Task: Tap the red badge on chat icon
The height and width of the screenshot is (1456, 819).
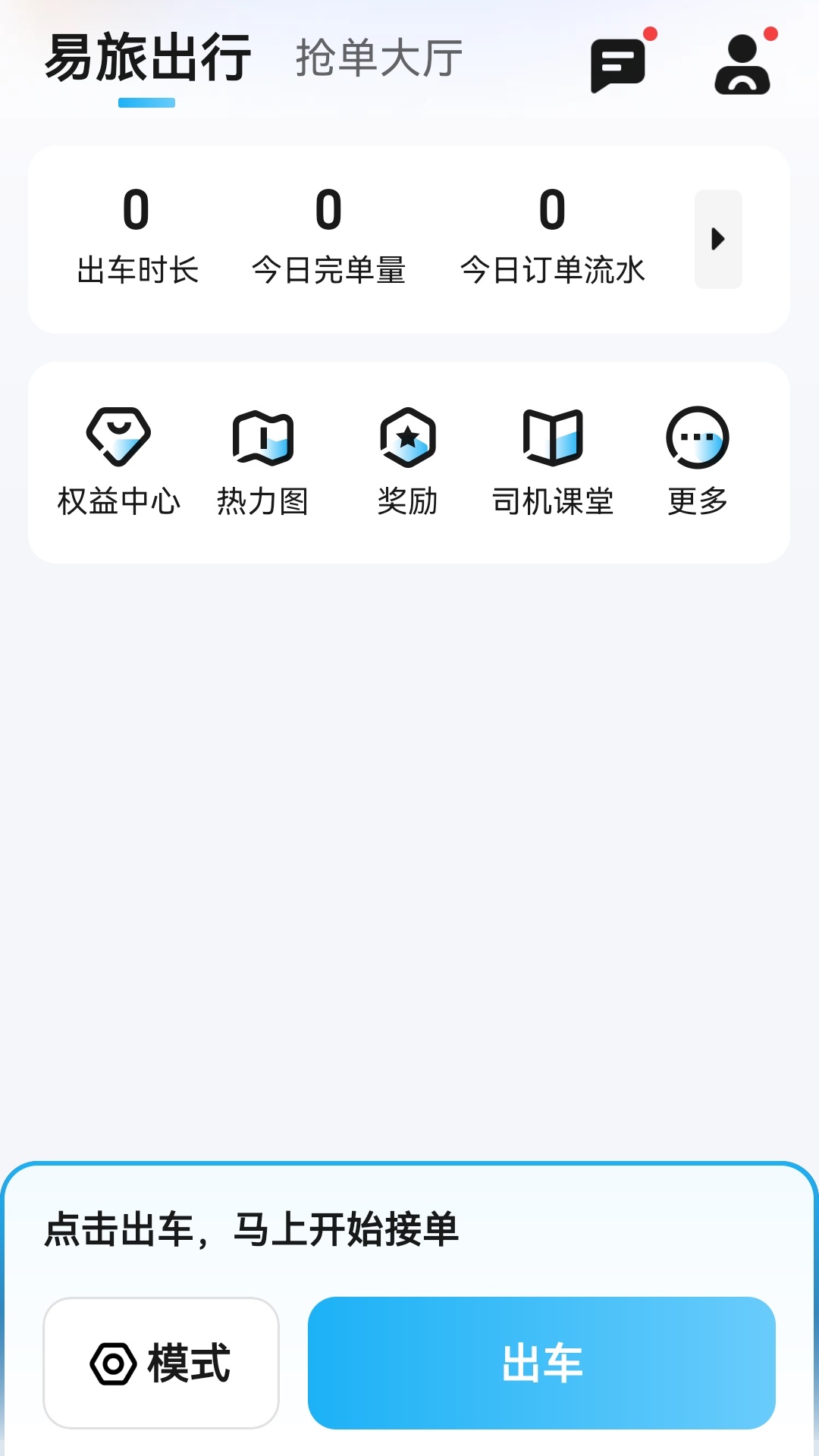Action: click(651, 34)
